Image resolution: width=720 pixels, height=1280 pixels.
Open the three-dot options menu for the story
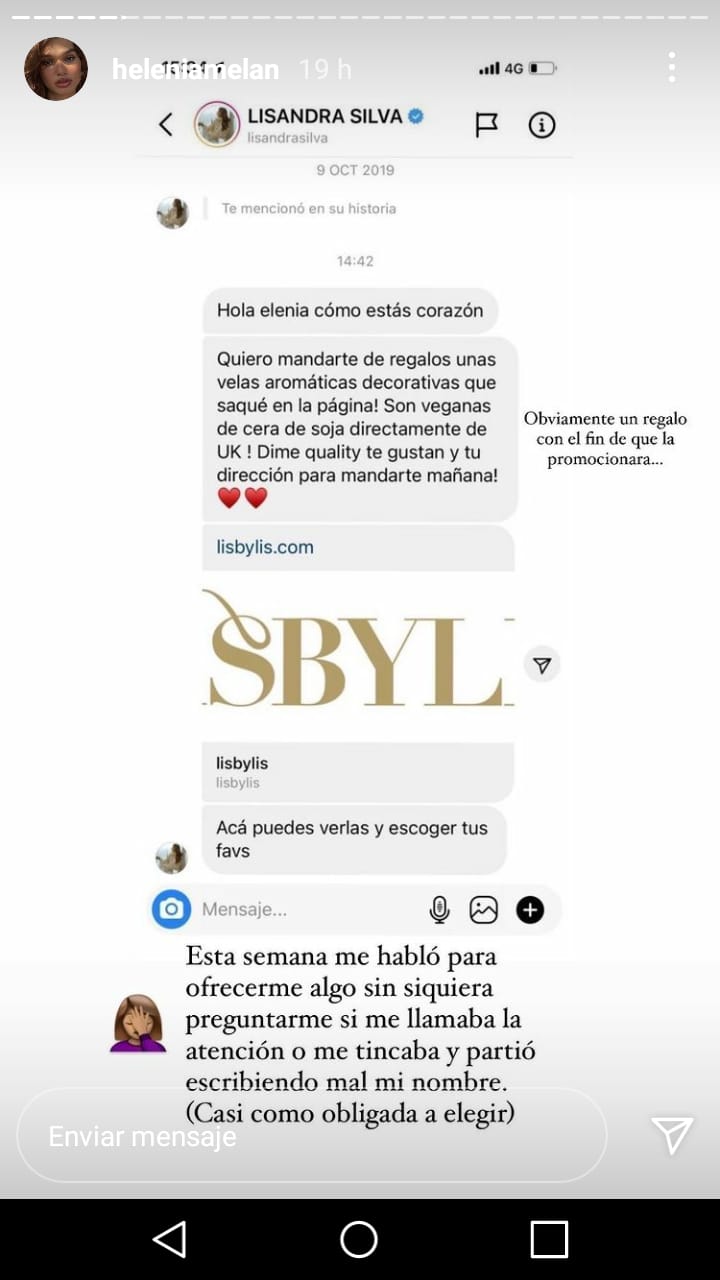click(x=672, y=68)
